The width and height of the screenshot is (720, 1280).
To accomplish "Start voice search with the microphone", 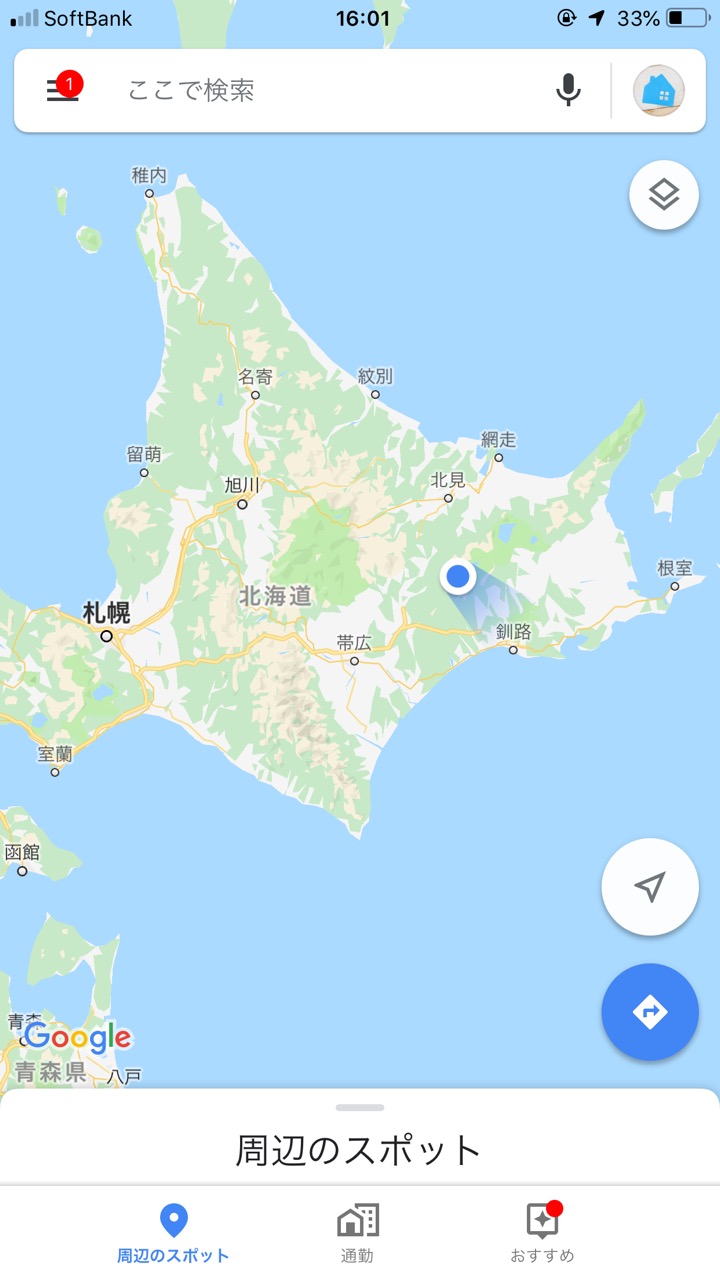I will [568, 90].
